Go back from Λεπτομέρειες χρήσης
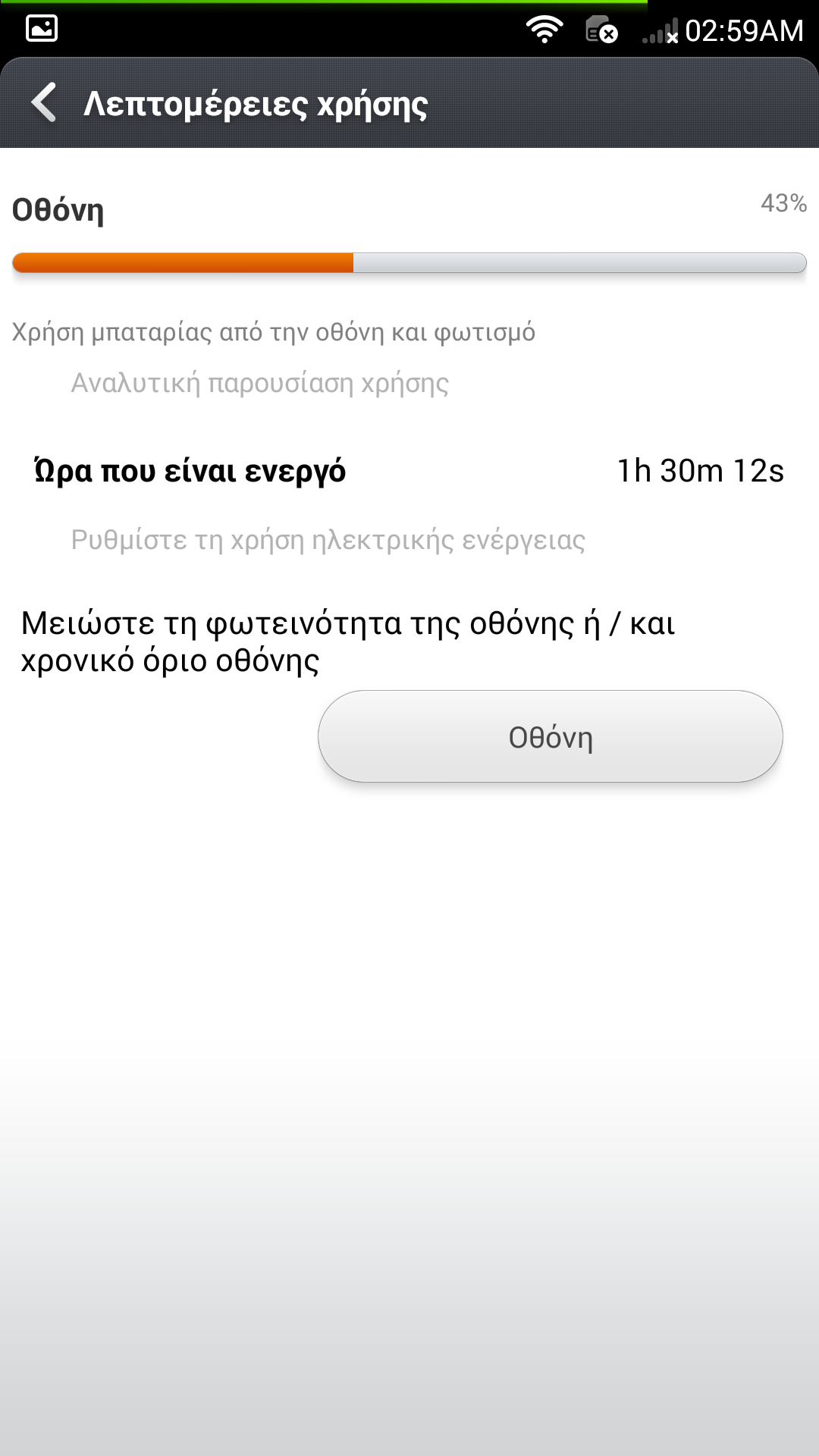Screen dimensions: 819x1456 pos(44,103)
